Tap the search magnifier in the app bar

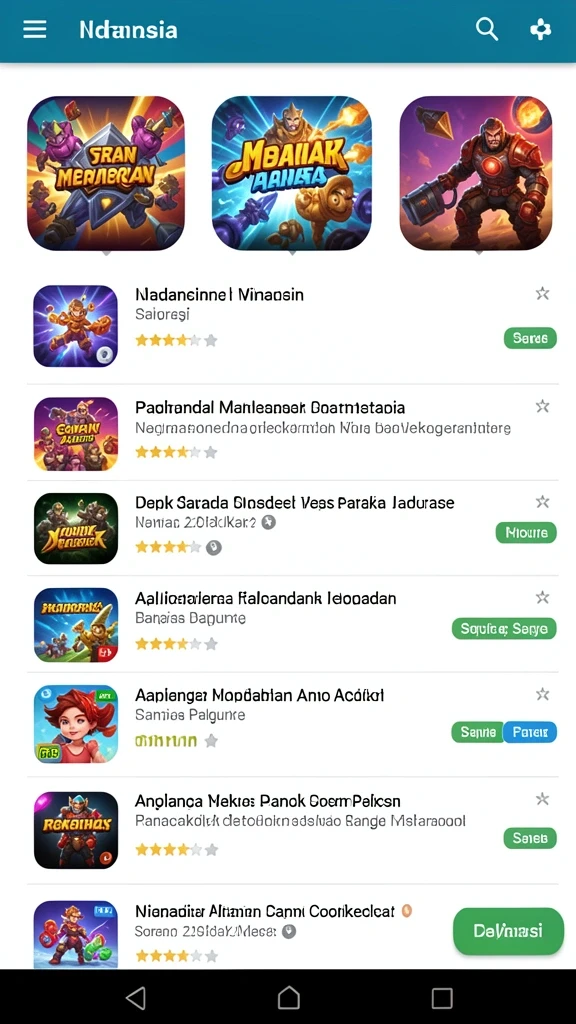pyautogui.click(x=487, y=29)
